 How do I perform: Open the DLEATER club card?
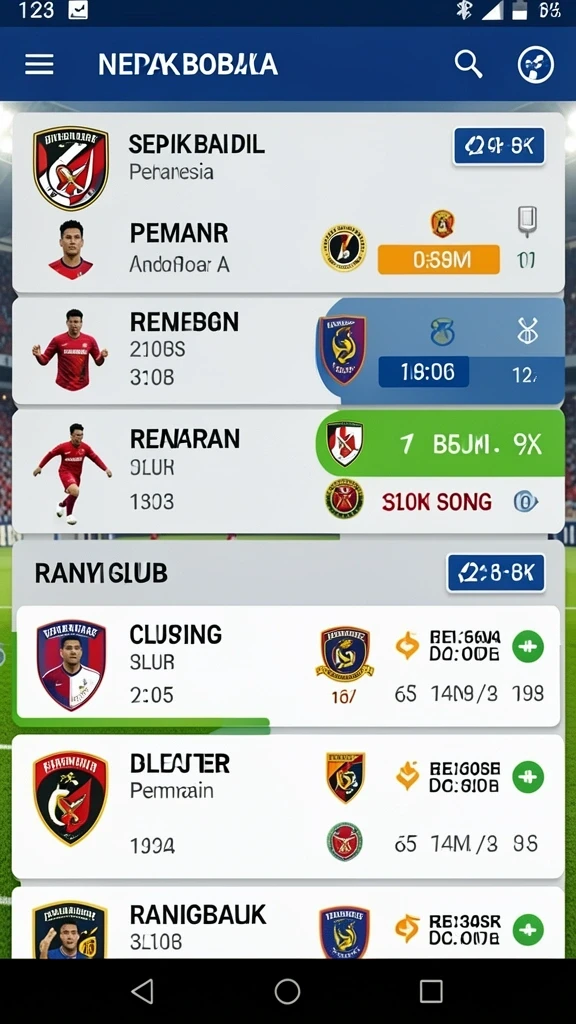click(x=288, y=807)
